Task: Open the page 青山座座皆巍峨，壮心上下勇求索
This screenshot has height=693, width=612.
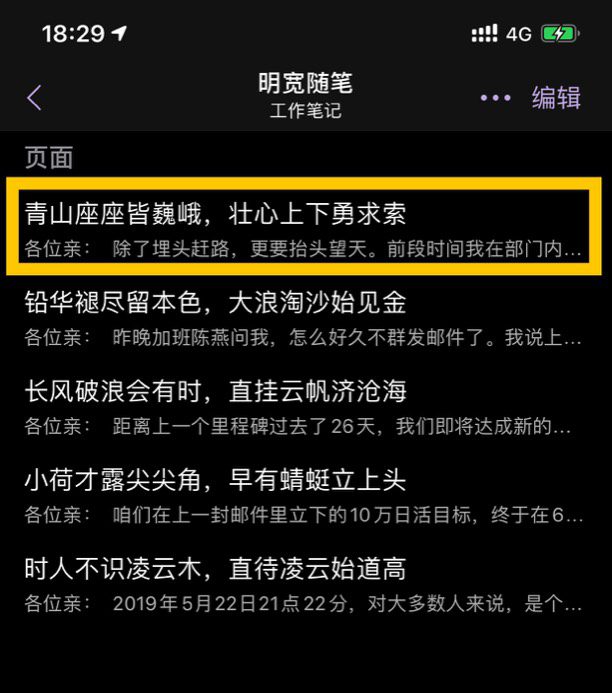Action: coord(304,228)
